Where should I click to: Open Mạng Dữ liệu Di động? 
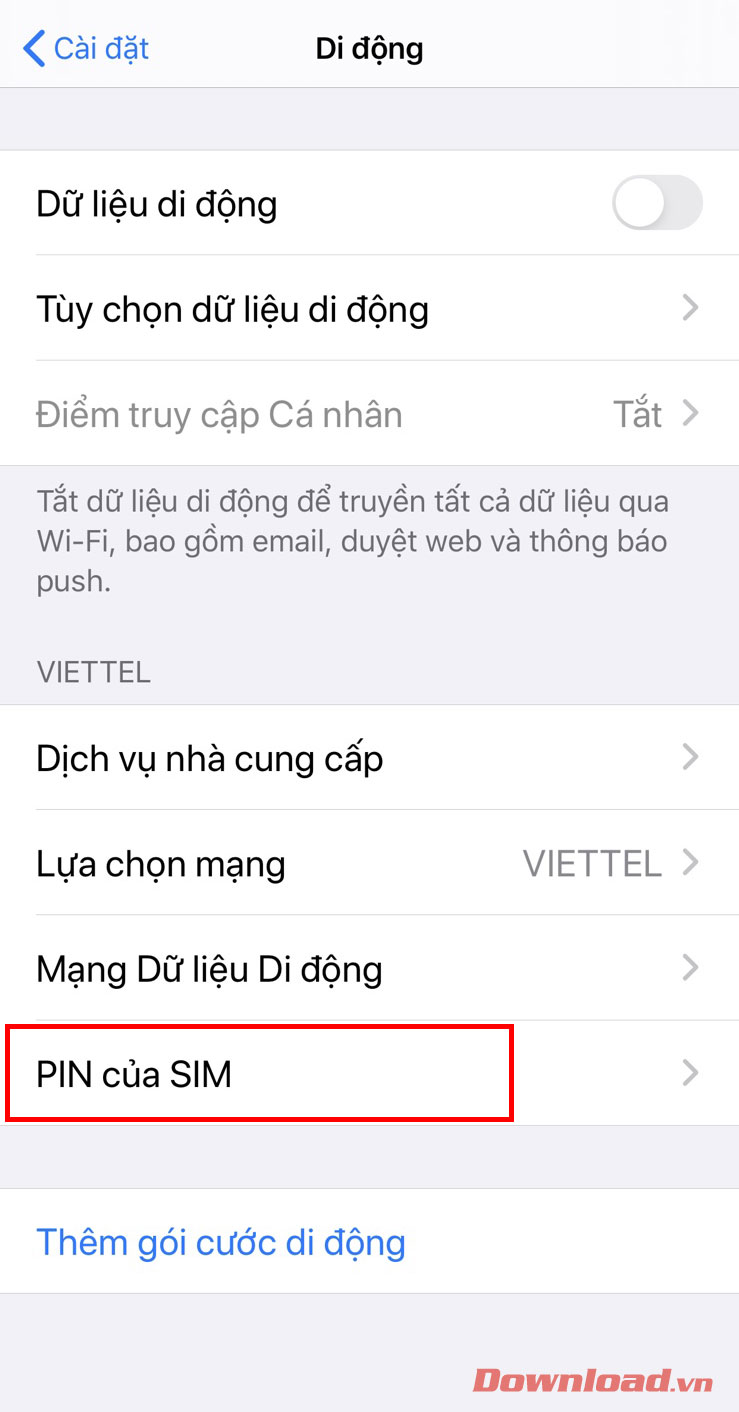tap(369, 969)
